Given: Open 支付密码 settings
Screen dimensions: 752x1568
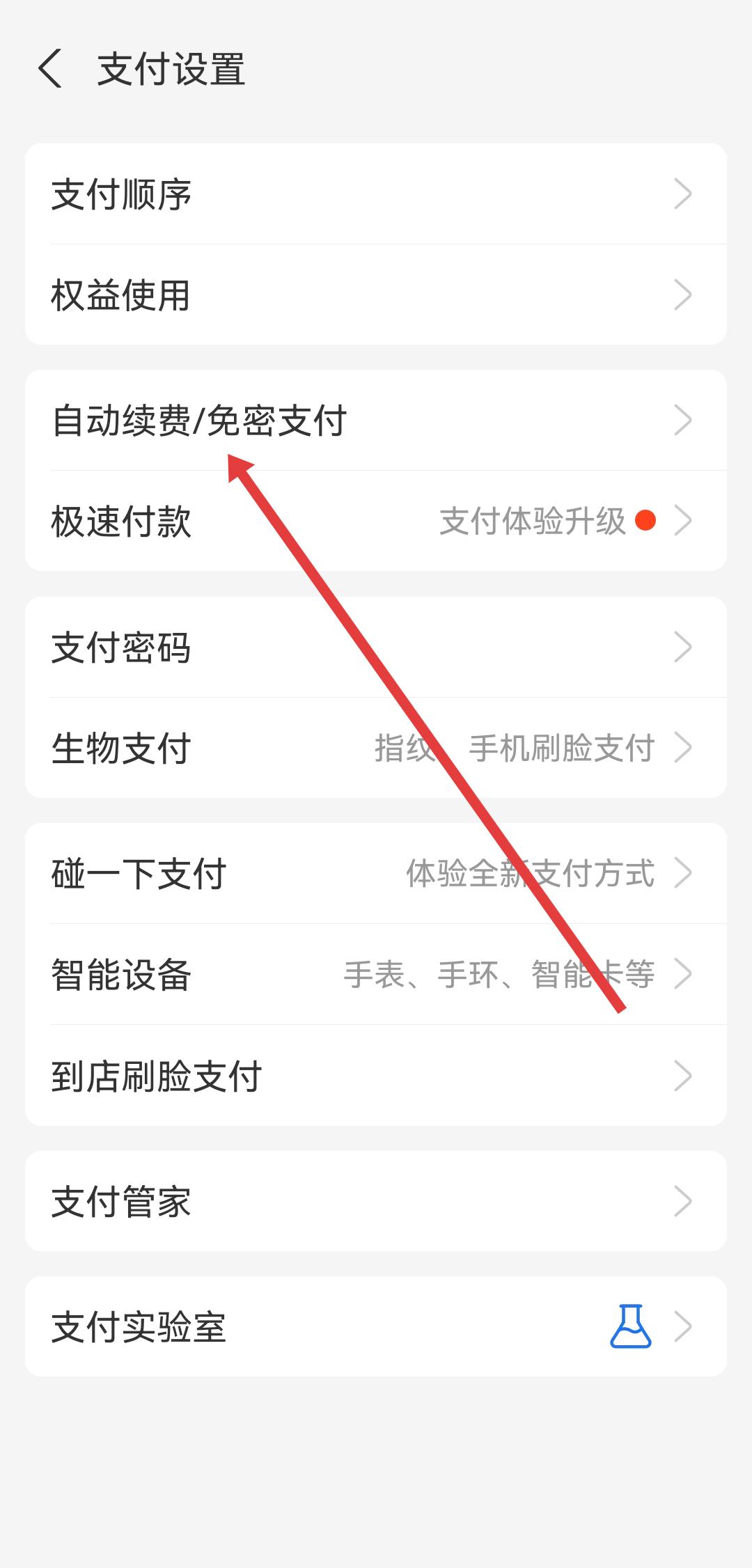Looking at the screenshot, I should pos(376,648).
